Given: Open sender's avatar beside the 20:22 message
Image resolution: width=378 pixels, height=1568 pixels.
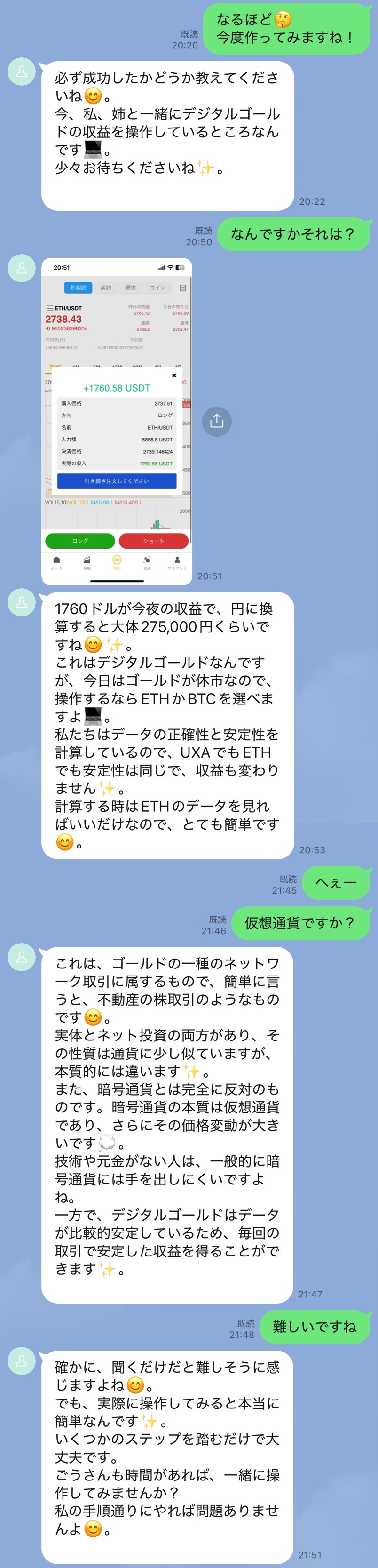Looking at the screenshot, I should (x=21, y=72).
